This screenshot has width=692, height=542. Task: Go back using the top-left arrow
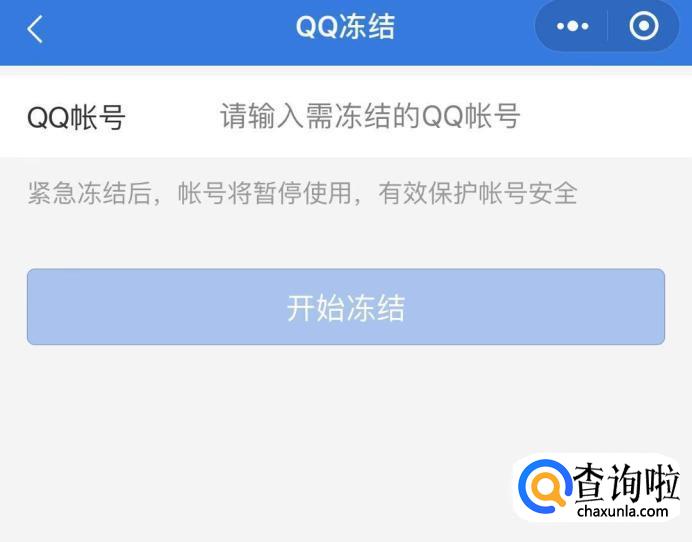point(35,29)
